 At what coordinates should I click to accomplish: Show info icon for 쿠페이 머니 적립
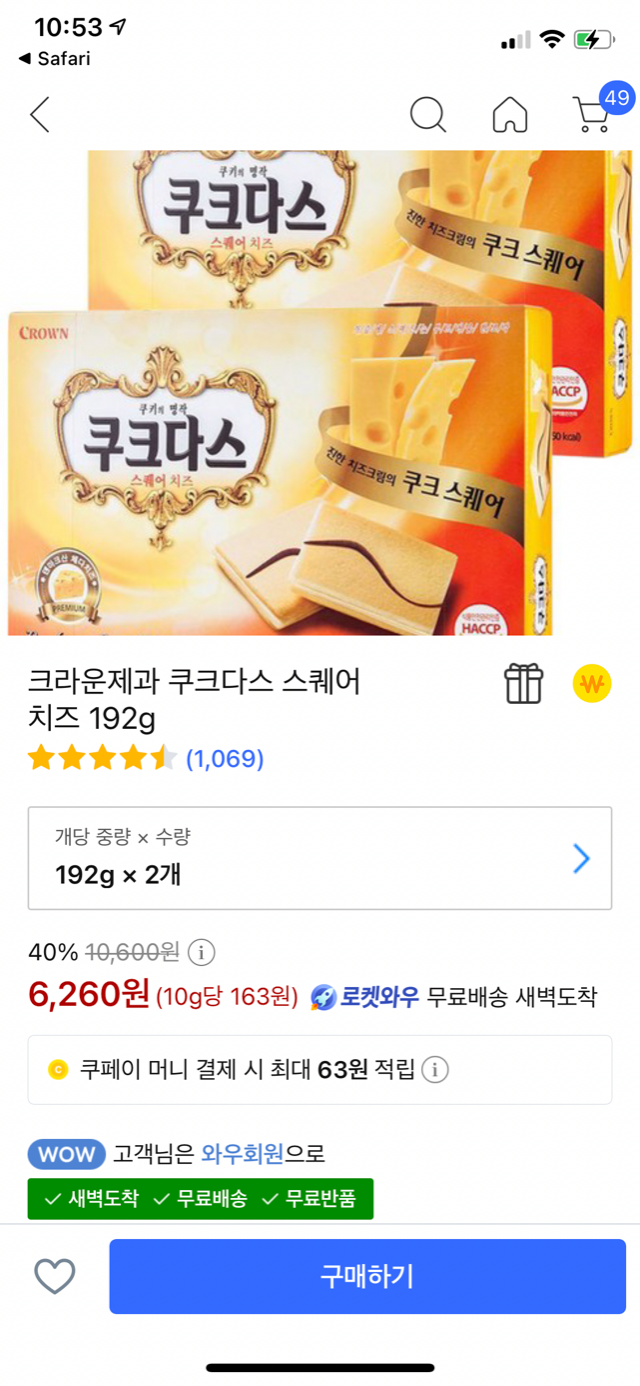pyautogui.click(x=434, y=1070)
